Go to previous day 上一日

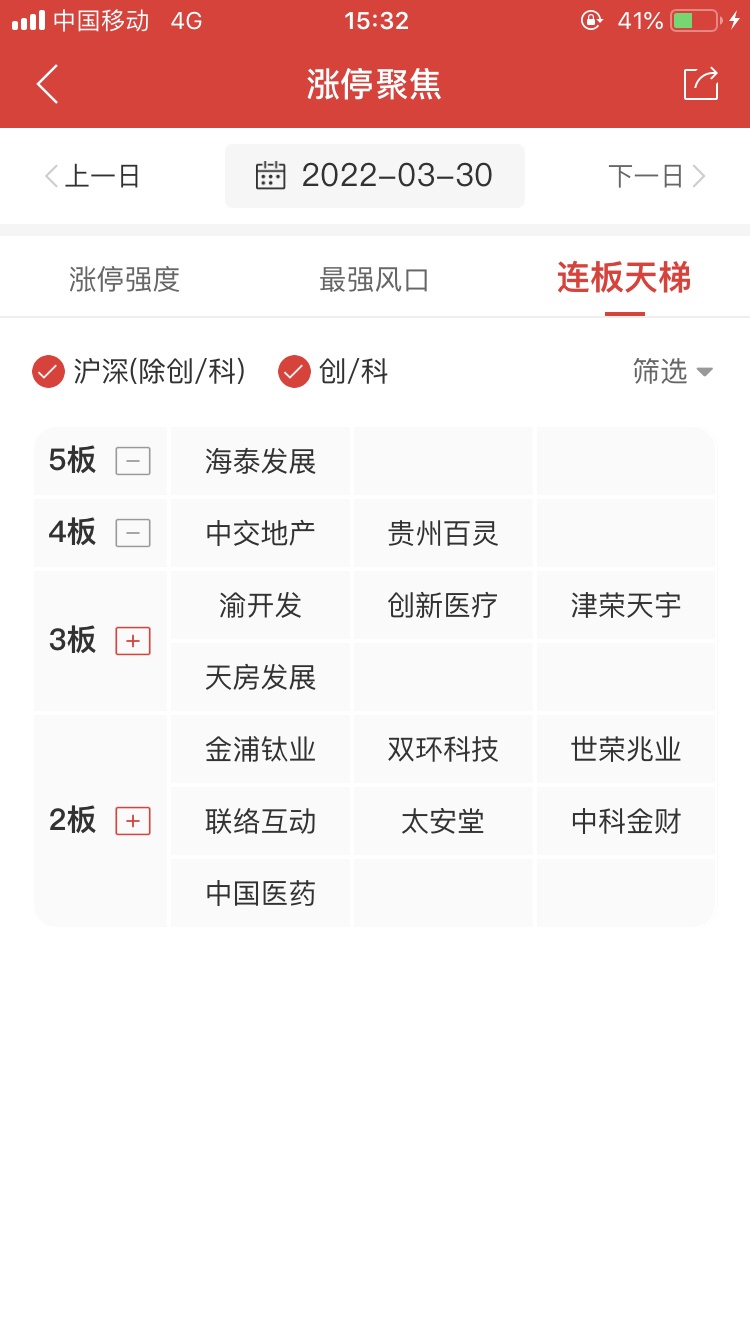coord(92,176)
